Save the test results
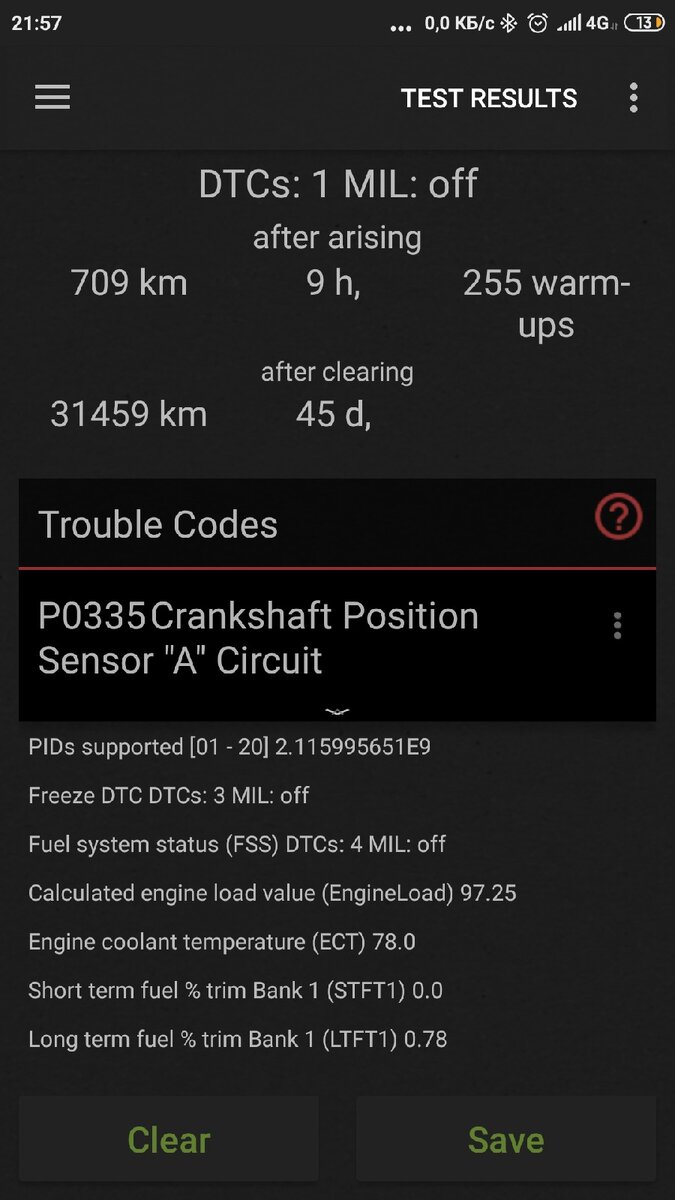 click(506, 1140)
